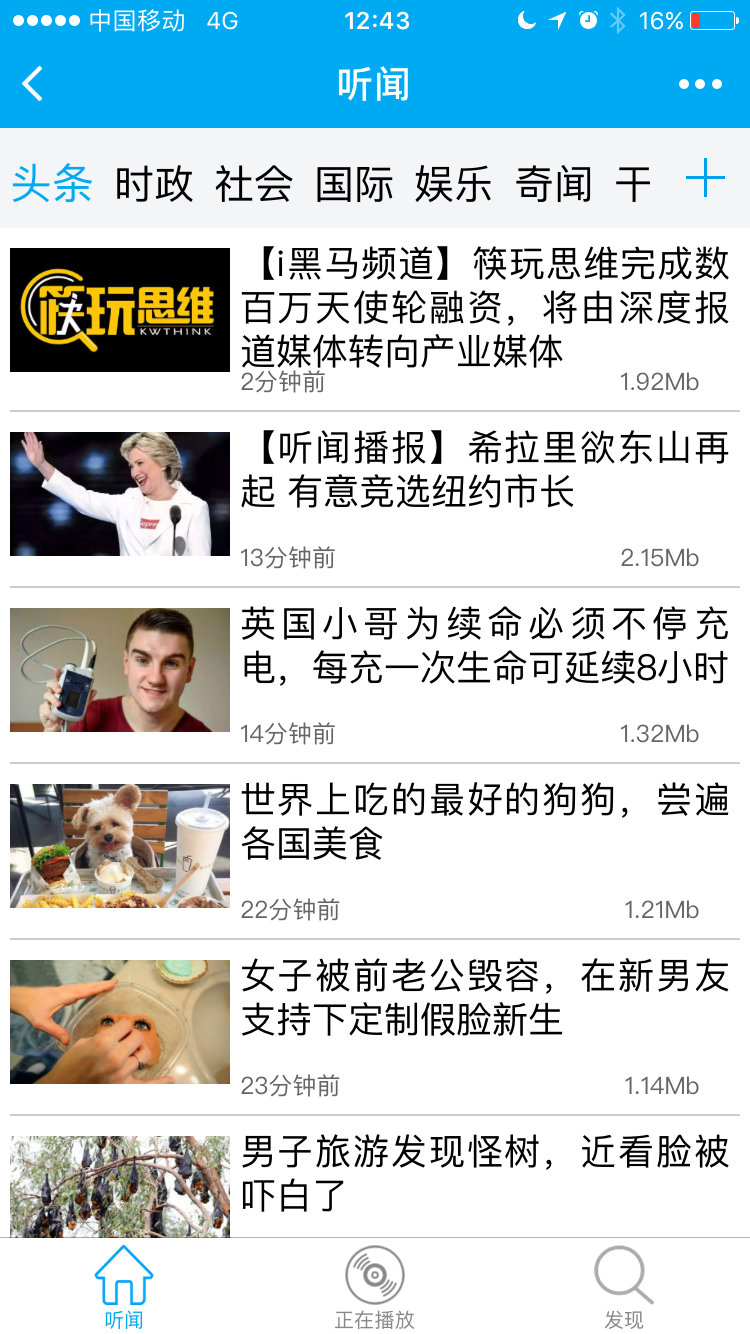View the 奇闻 category
Viewport: 750px width, 1334px height.
coord(554,184)
